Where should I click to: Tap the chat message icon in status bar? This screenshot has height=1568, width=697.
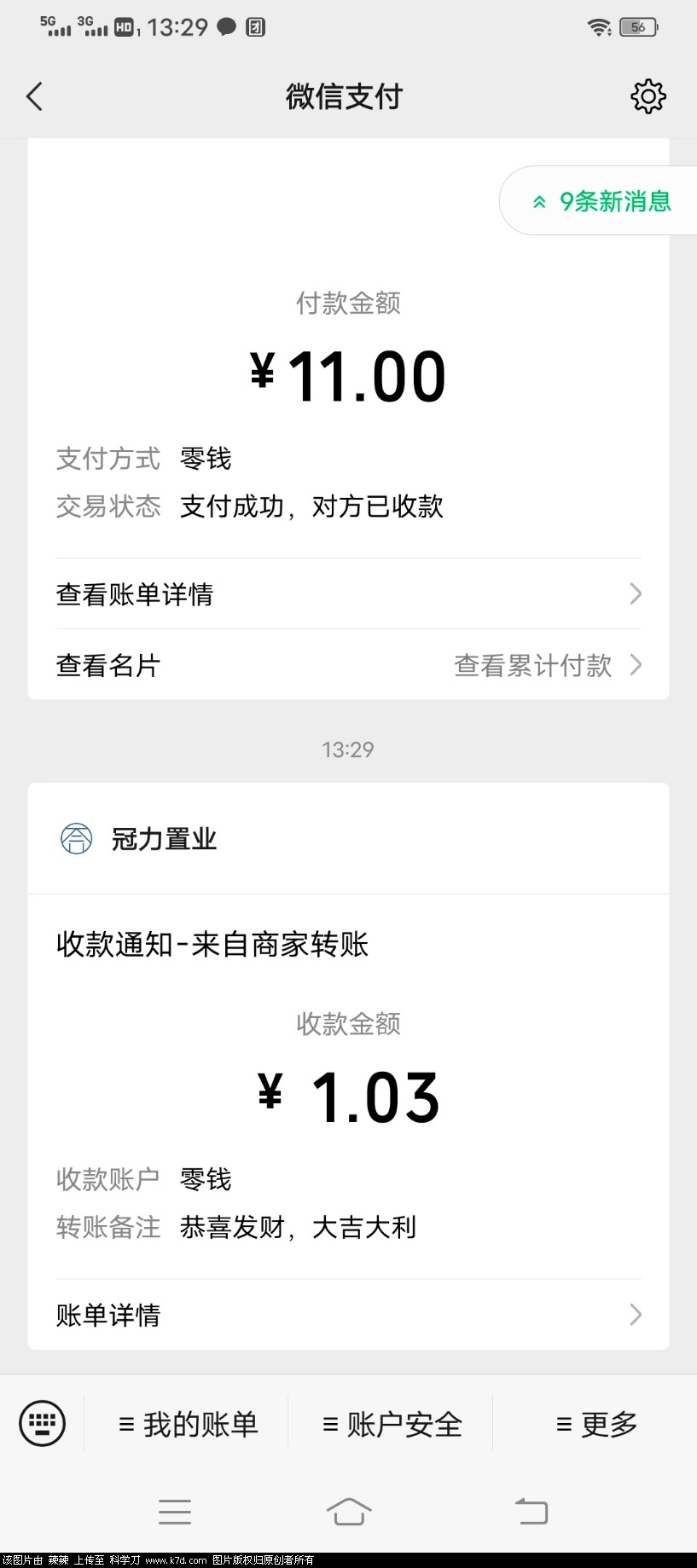click(x=225, y=26)
